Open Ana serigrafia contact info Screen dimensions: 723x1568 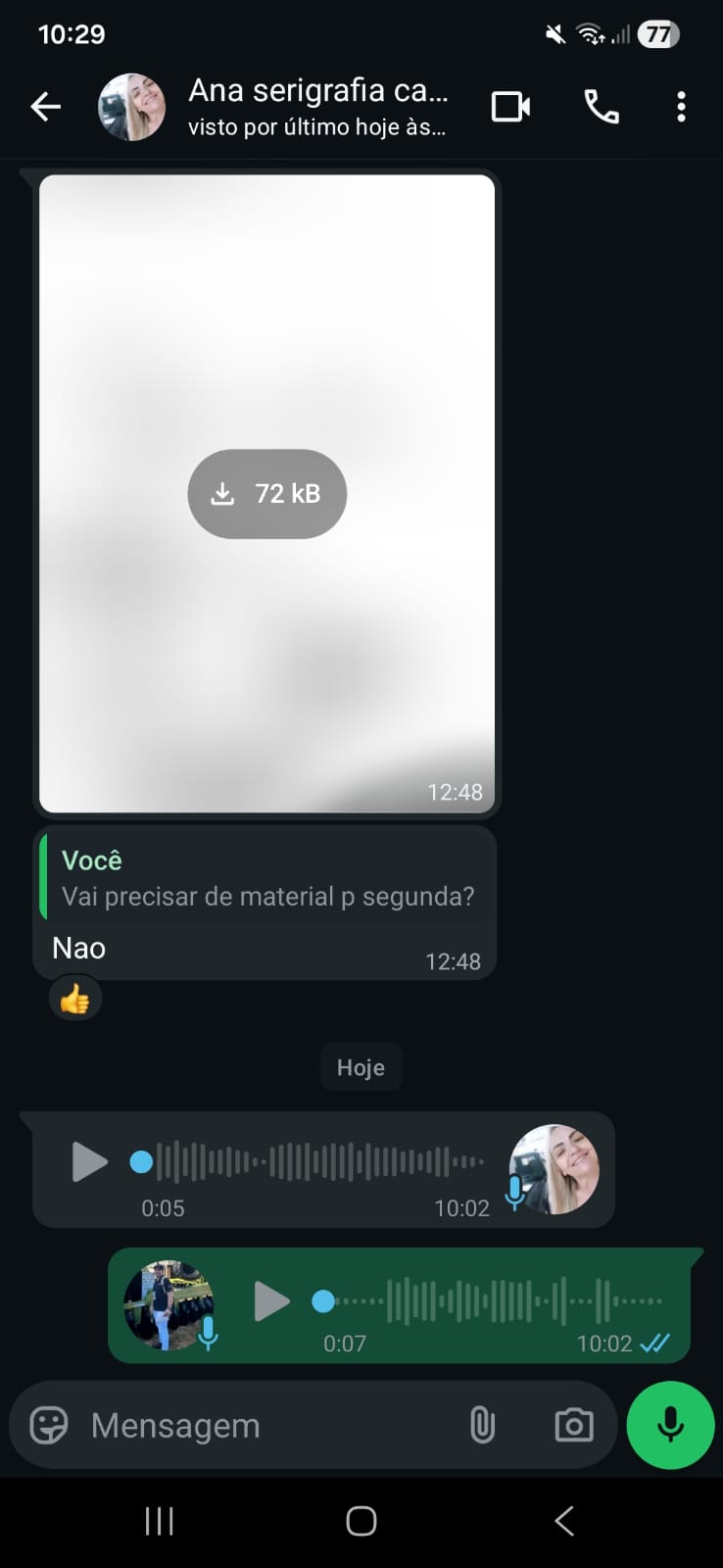(316, 106)
